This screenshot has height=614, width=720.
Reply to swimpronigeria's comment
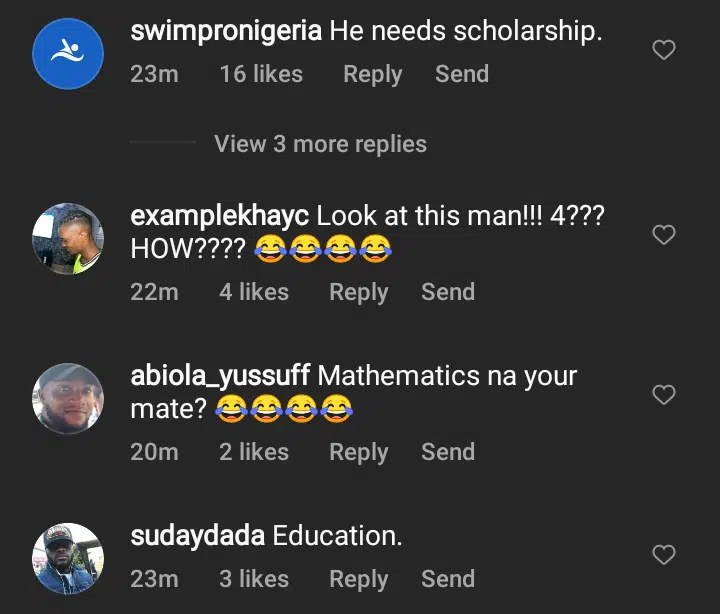tap(372, 74)
